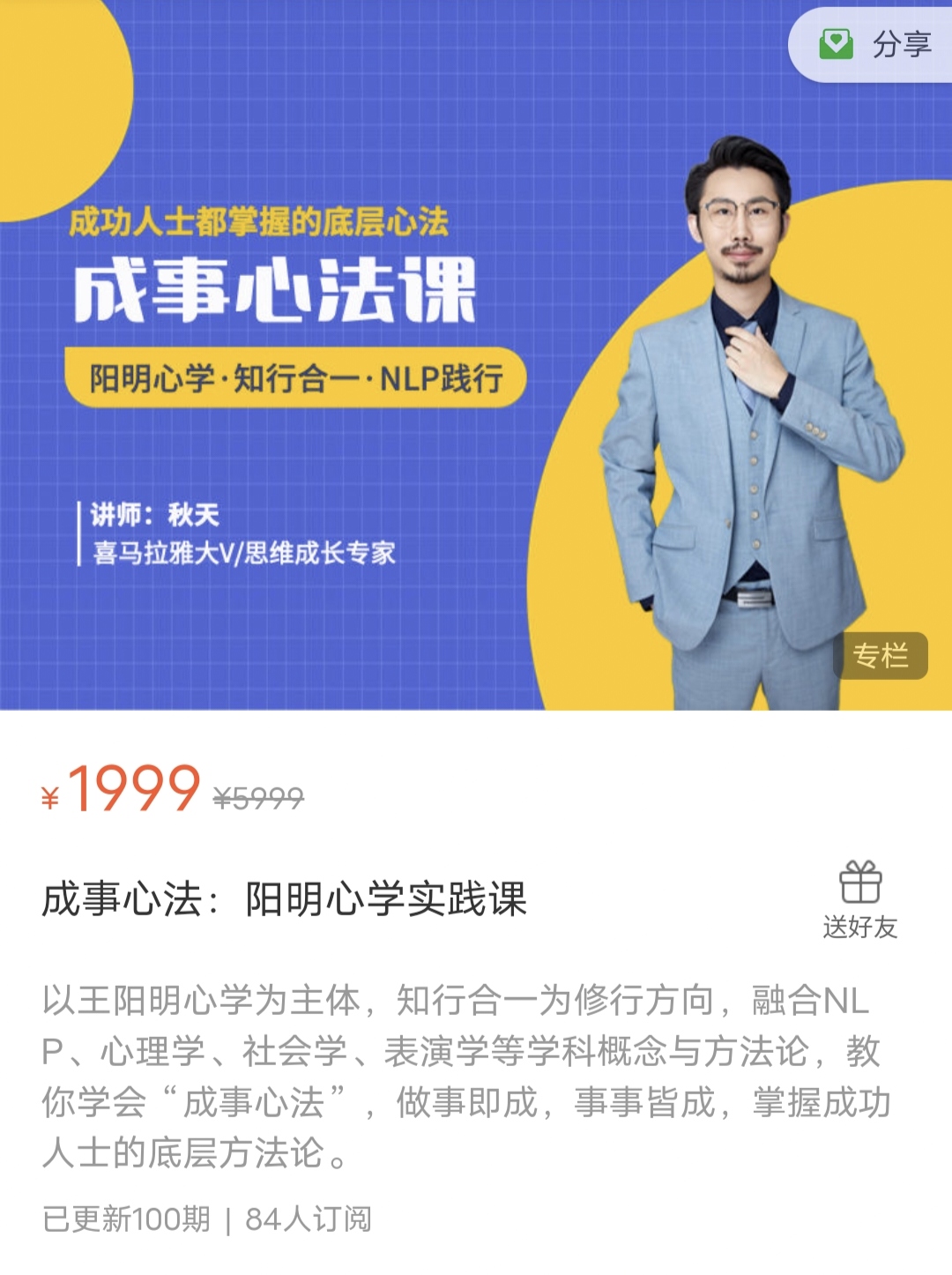This screenshot has width=952, height=1275.
Task: Gift this course via 送好友
Action: point(859,899)
